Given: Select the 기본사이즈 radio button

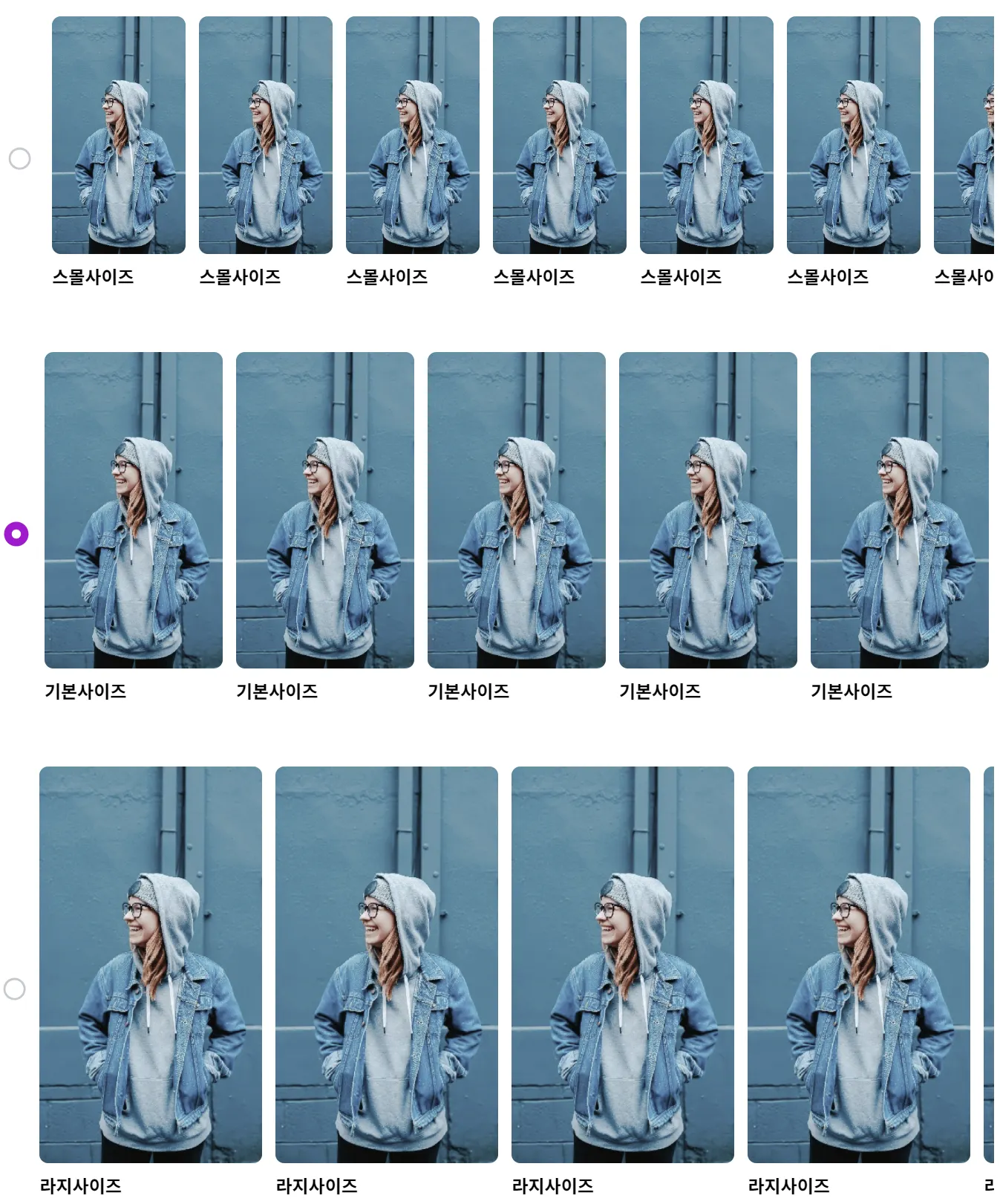Looking at the screenshot, I should [x=16, y=534].
